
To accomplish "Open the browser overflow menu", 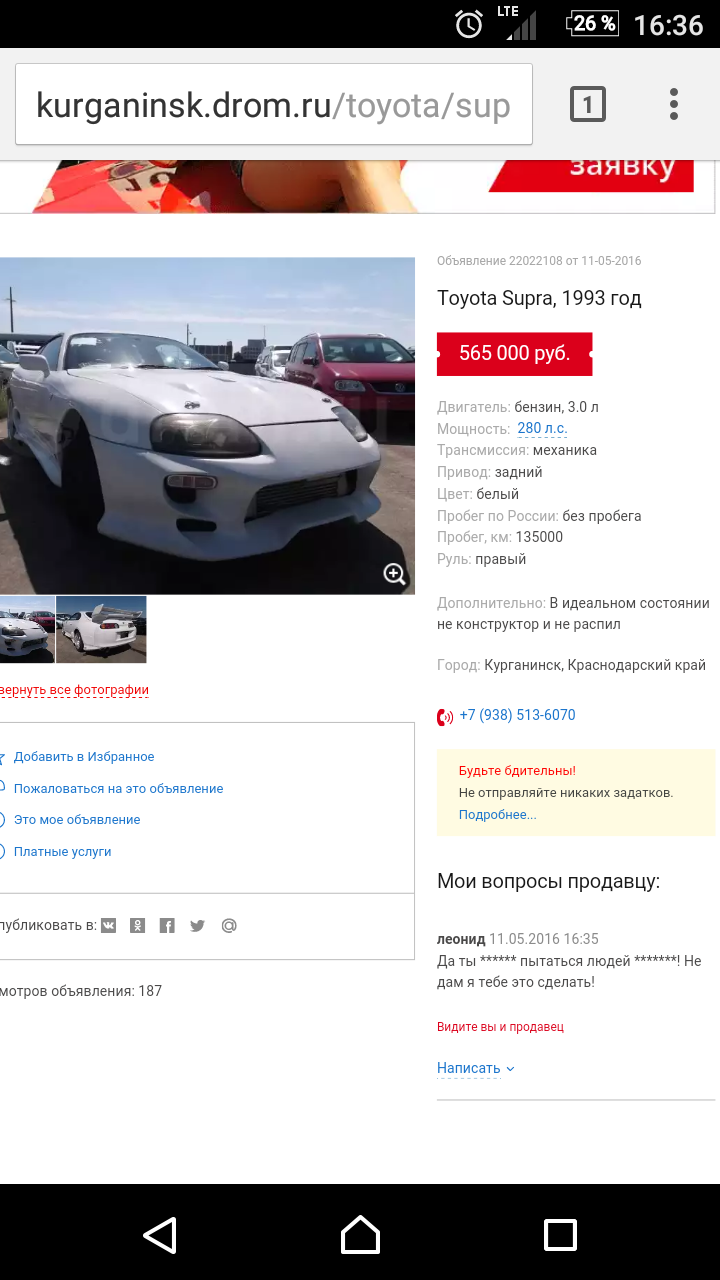I will 674,104.
